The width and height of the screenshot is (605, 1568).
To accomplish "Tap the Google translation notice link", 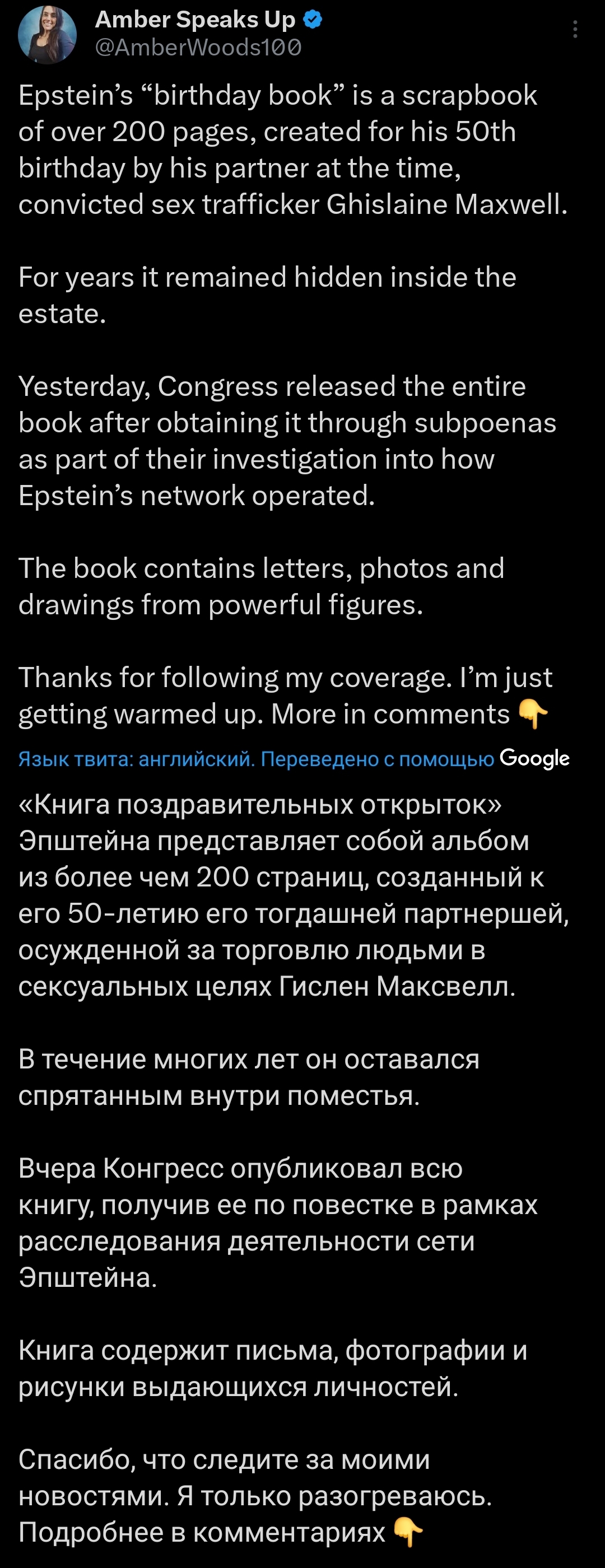I will 294,758.
